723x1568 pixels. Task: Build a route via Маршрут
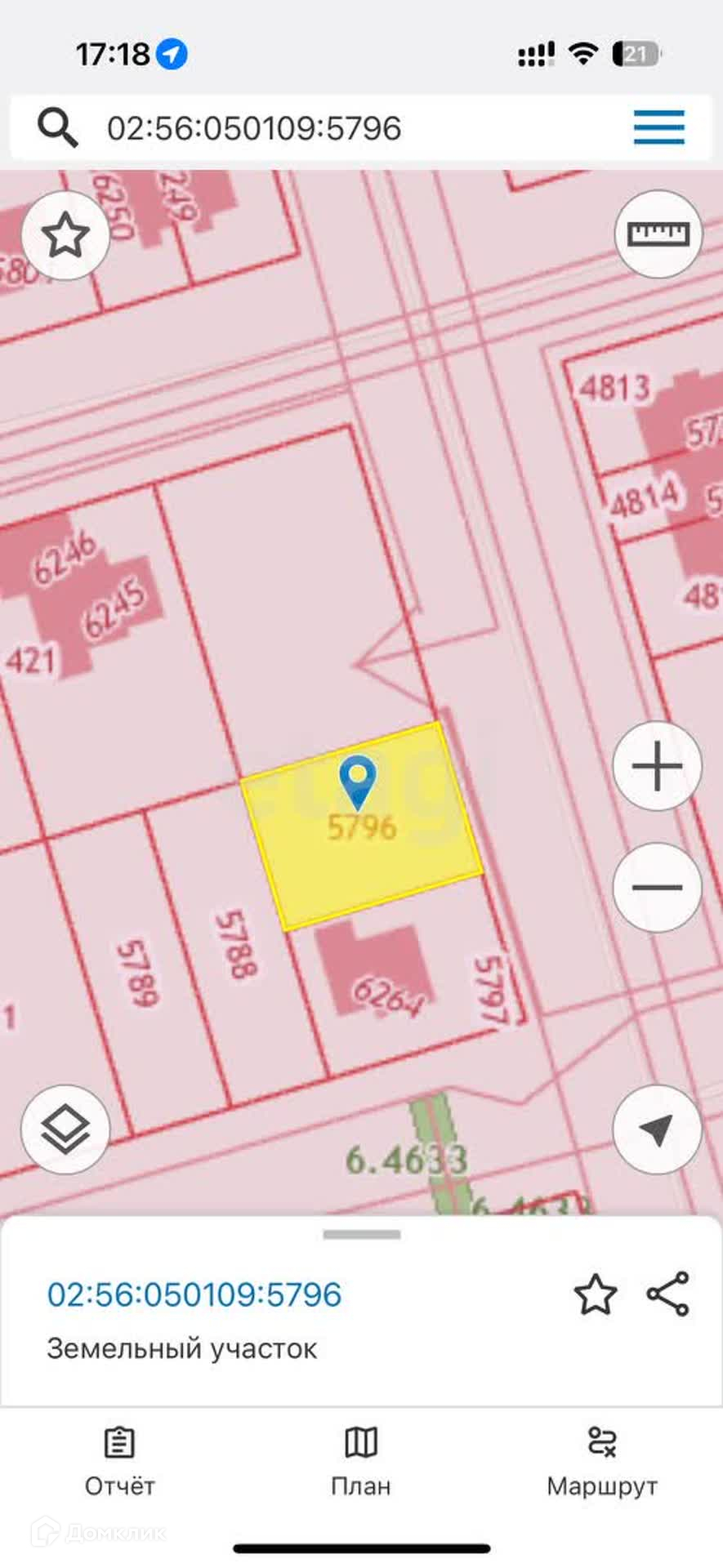pyautogui.click(x=602, y=1462)
